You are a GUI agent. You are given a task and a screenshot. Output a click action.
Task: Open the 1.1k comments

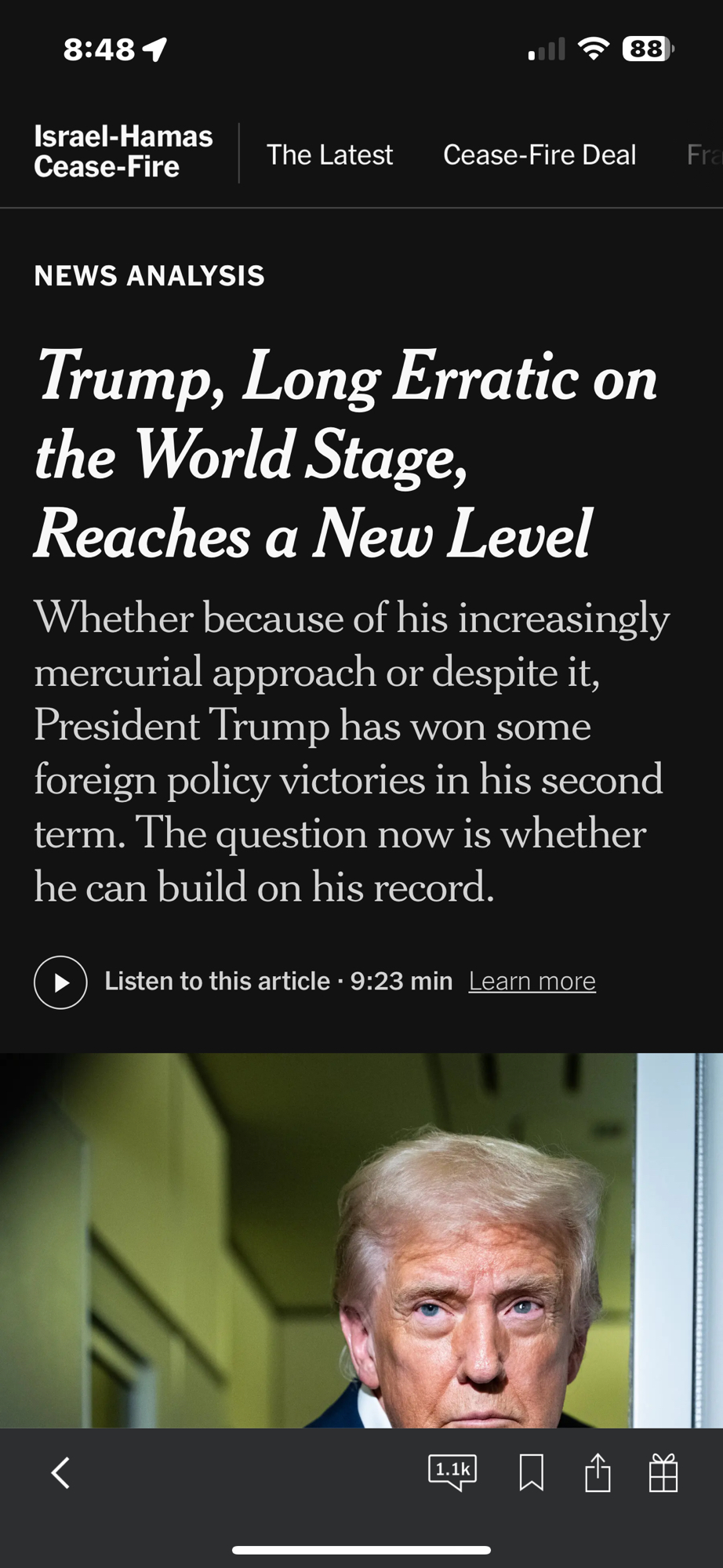click(x=452, y=1472)
